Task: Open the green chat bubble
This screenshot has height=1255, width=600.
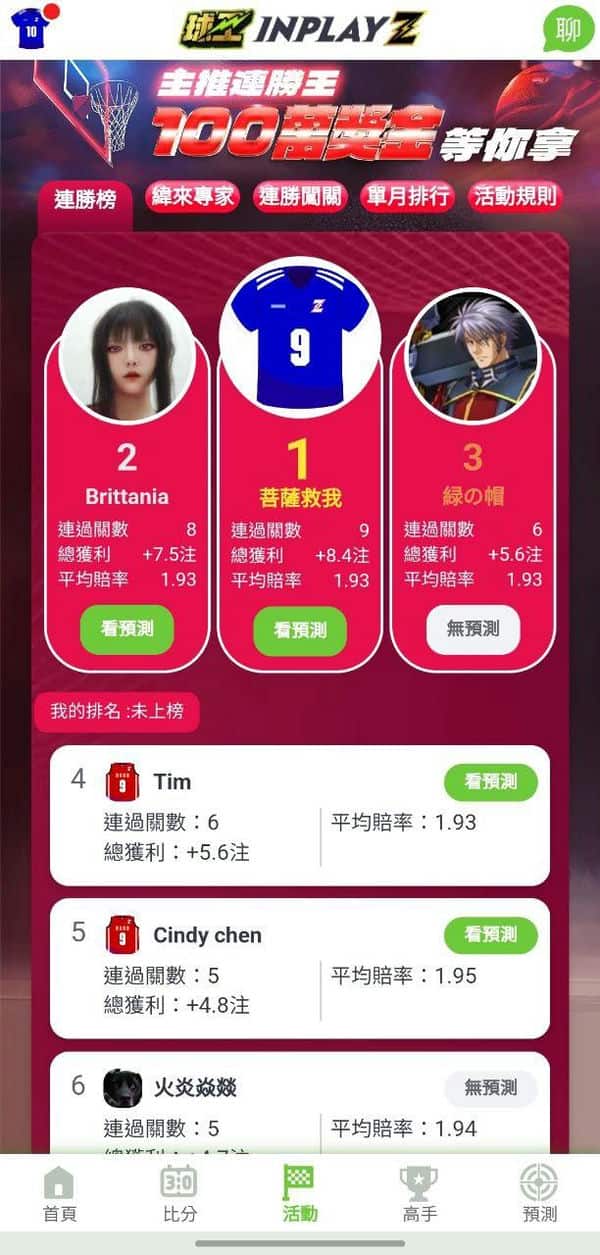Action: (x=567, y=29)
